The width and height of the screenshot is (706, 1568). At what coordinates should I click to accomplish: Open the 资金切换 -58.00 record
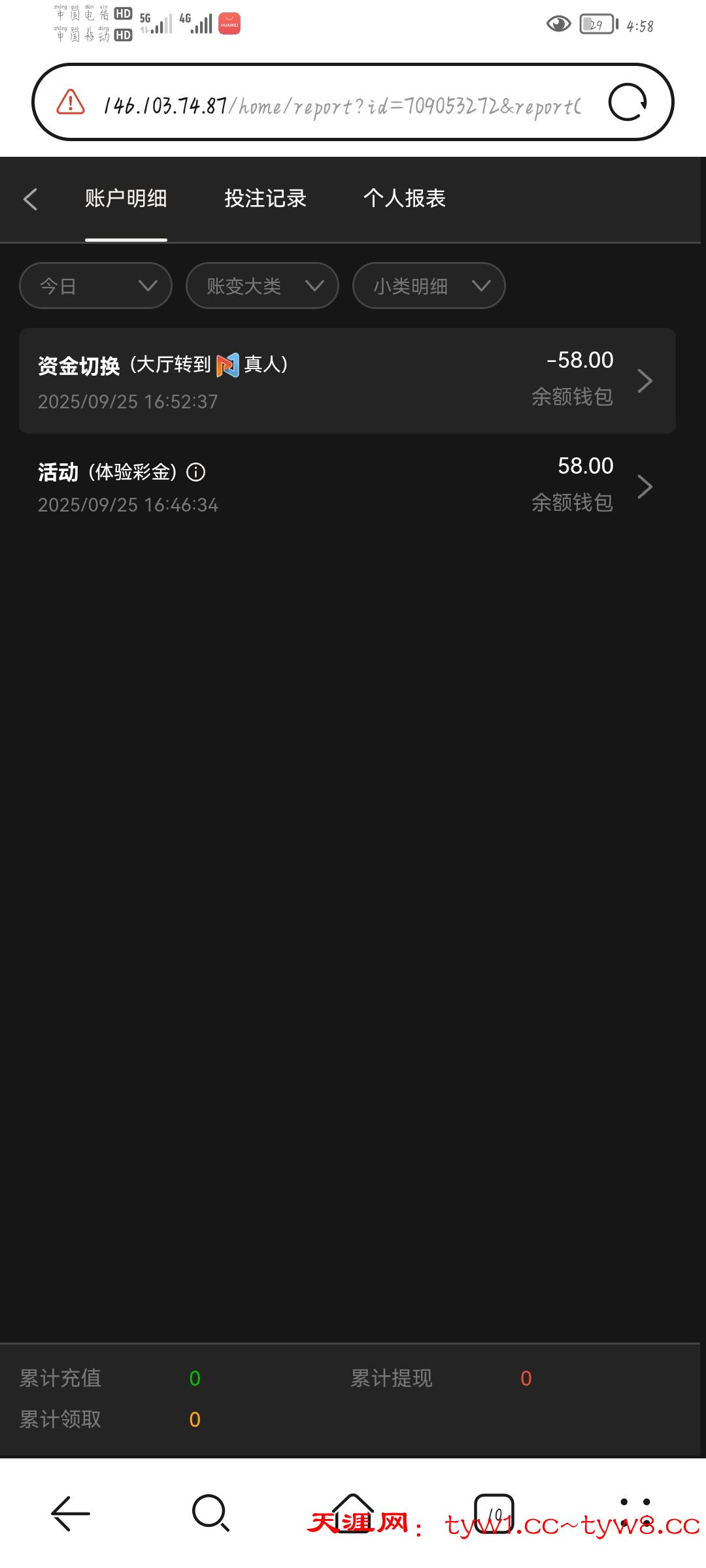347,381
